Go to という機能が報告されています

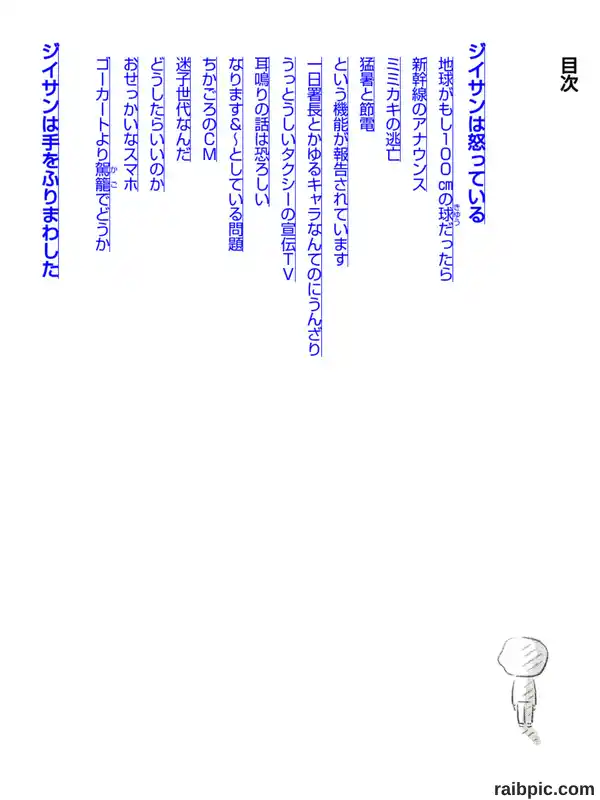(x=340, y=162)
